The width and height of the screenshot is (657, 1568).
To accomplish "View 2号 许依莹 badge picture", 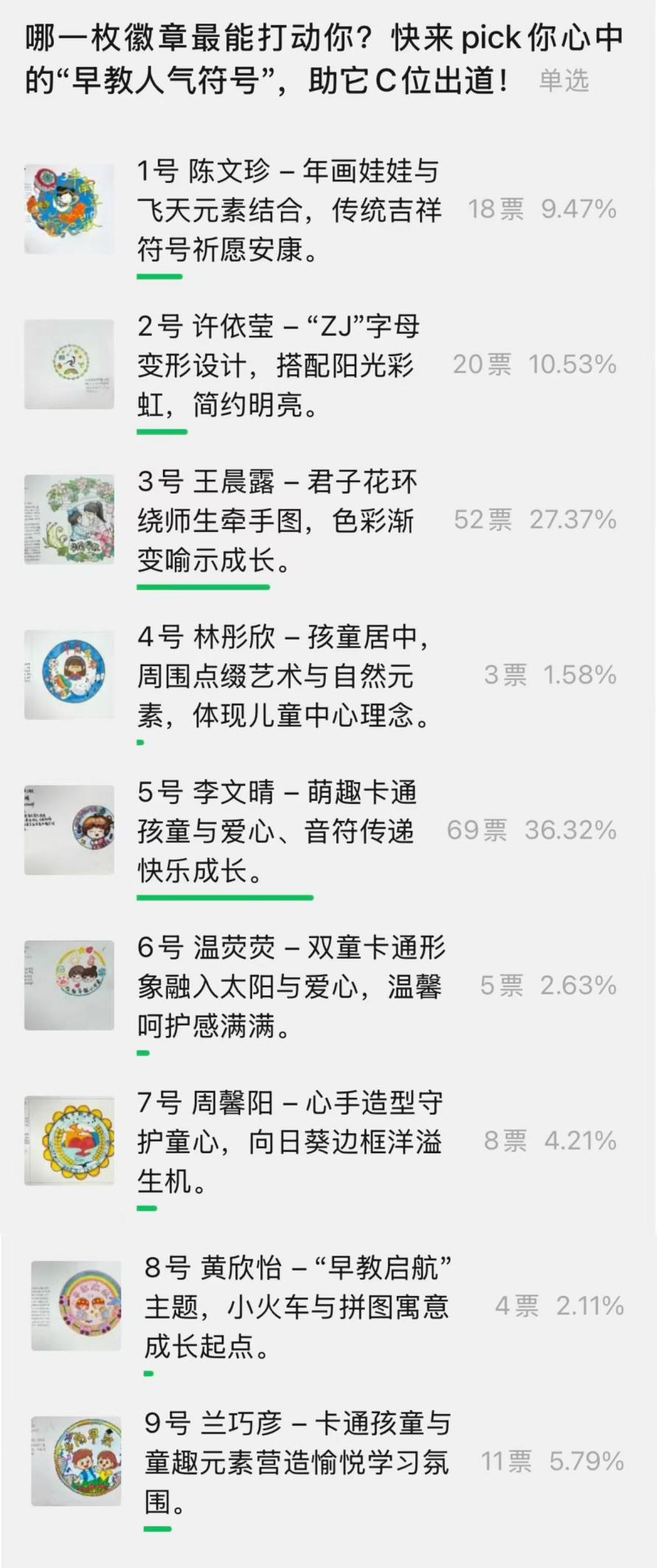I will (69, 364).
